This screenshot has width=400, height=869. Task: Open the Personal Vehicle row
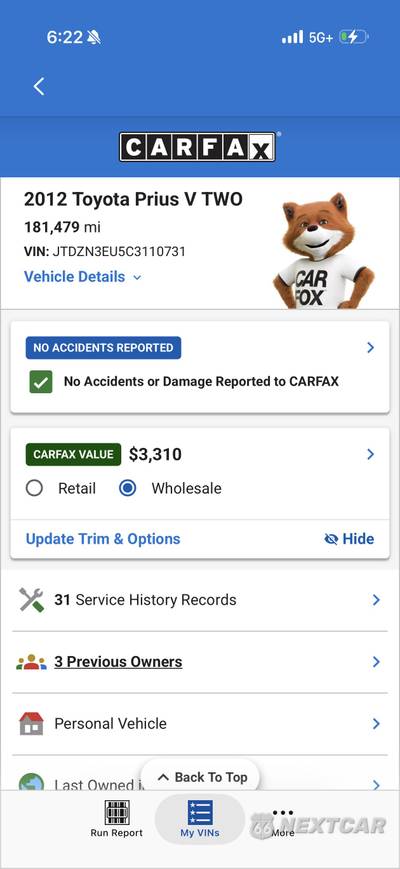click(x=199, y=724)
